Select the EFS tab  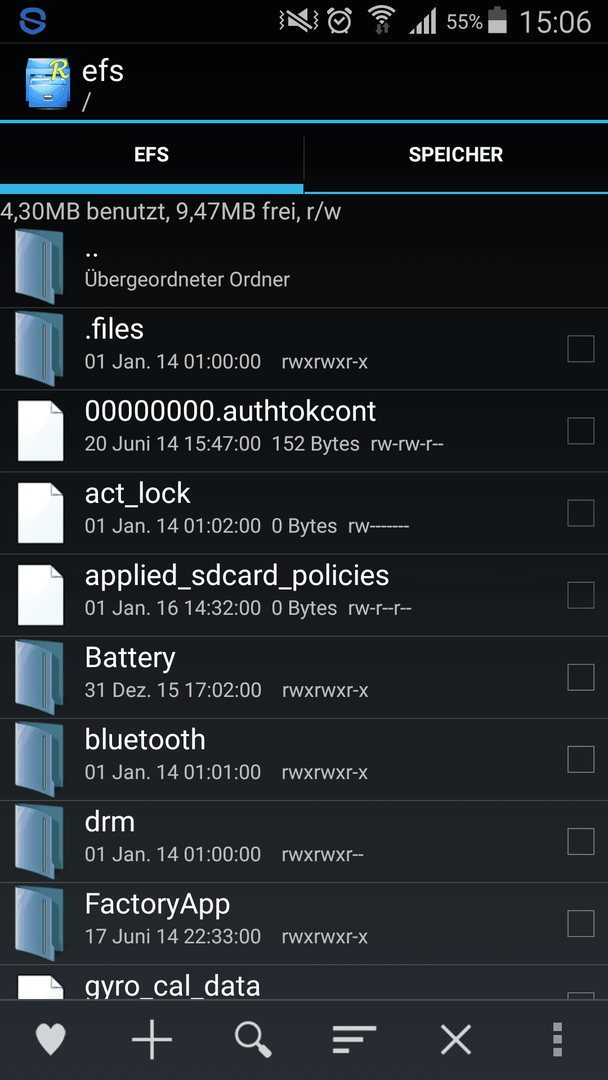pos(151,154)
